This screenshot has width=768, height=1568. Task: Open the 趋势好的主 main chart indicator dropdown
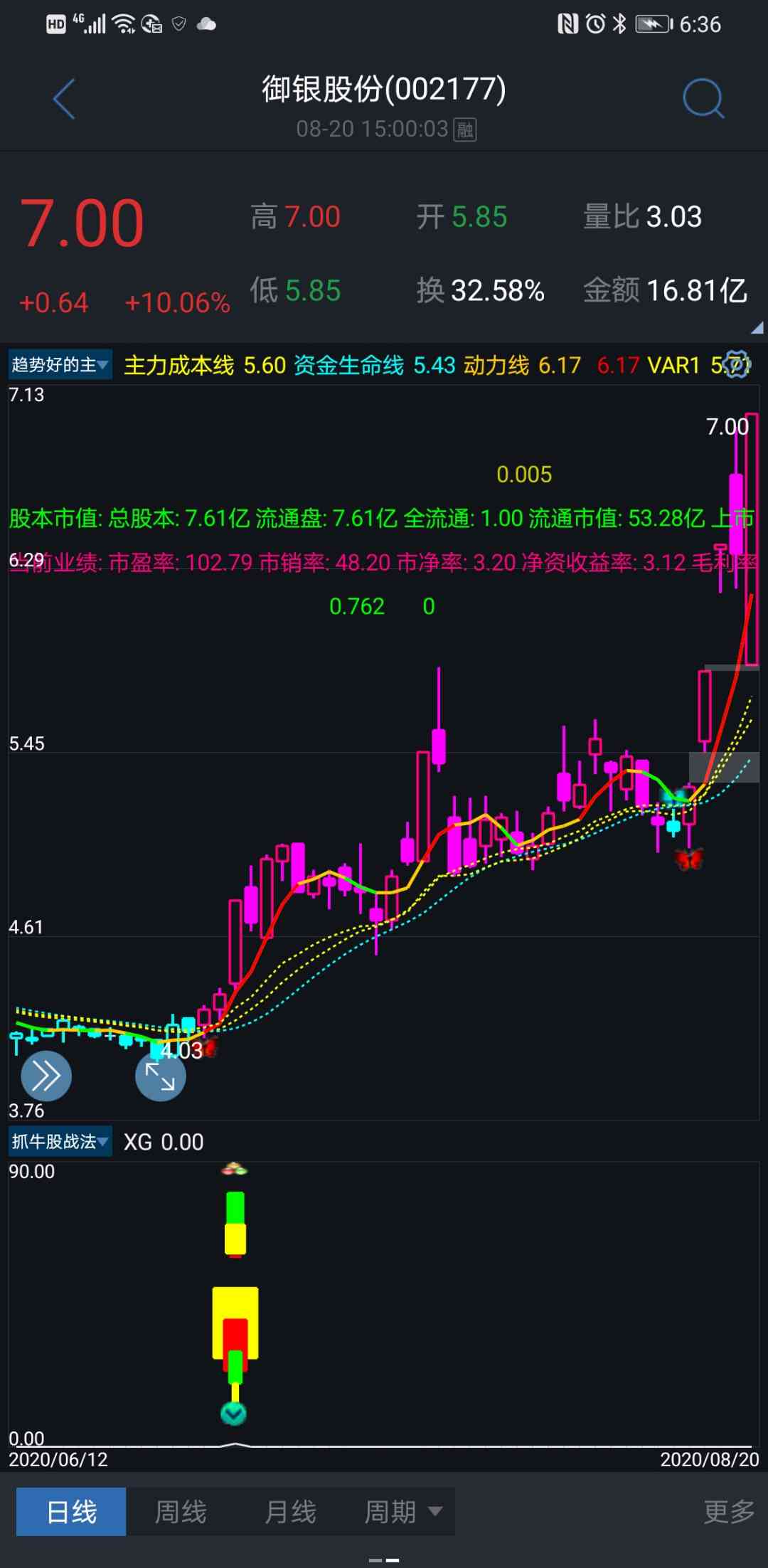coord(60,365)
